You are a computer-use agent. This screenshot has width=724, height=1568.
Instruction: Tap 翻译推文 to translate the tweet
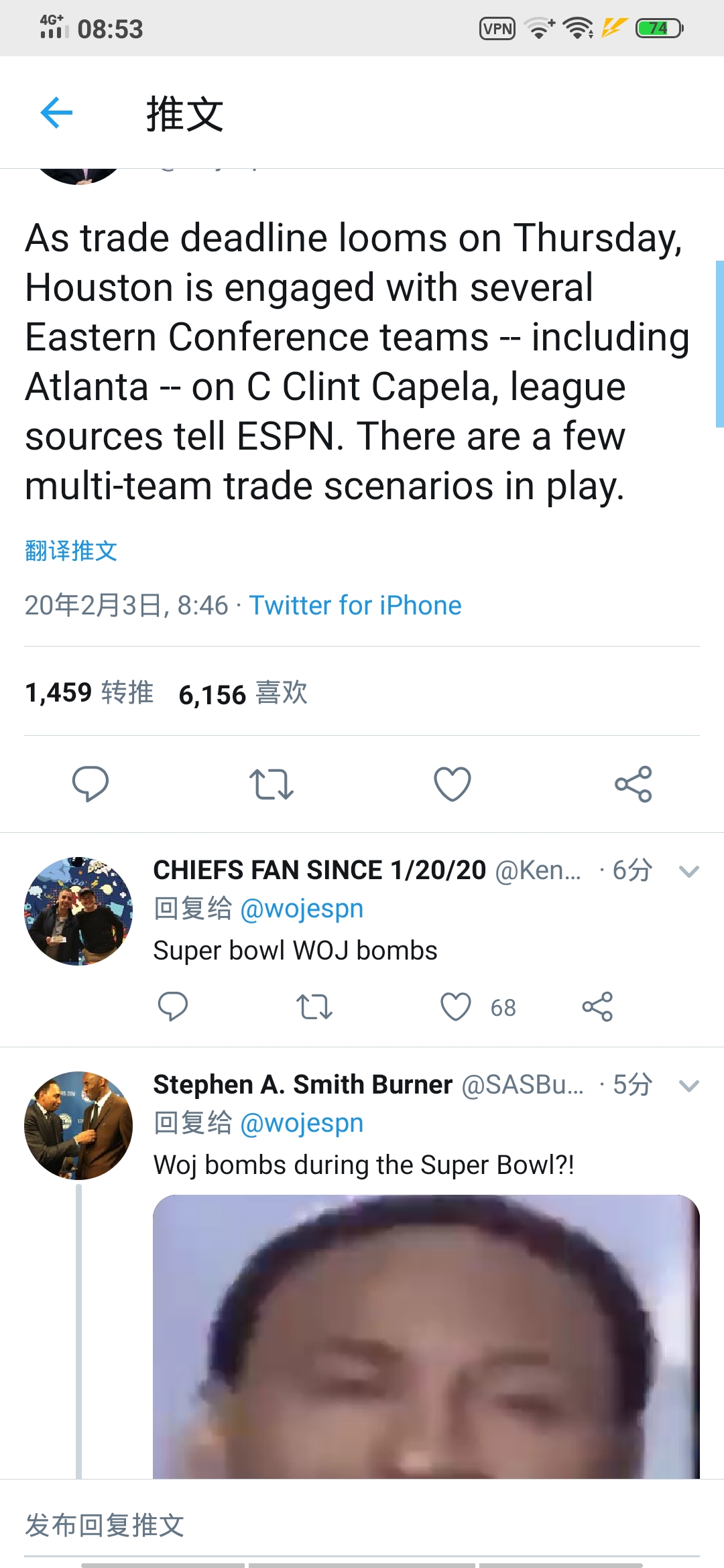71,551
